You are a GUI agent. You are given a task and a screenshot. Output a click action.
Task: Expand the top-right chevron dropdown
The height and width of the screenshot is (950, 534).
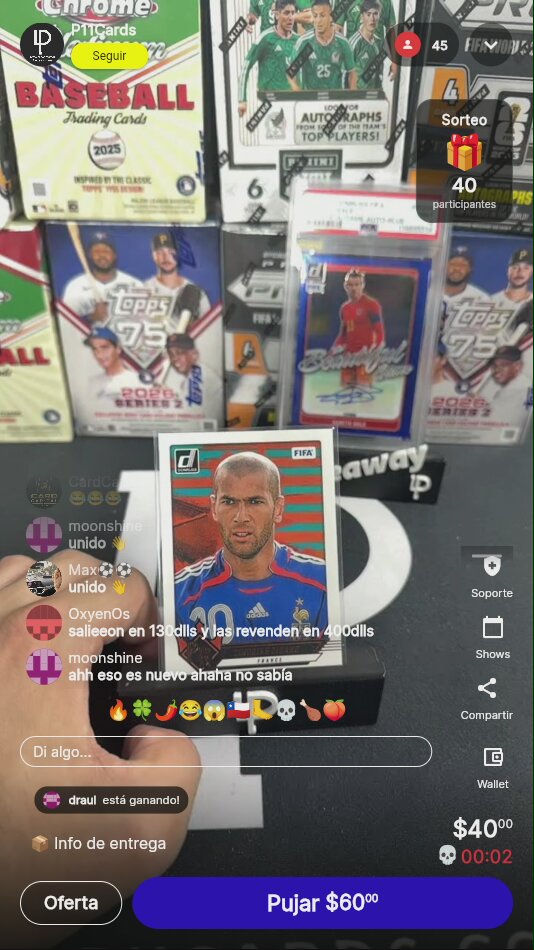click(491, 45)
